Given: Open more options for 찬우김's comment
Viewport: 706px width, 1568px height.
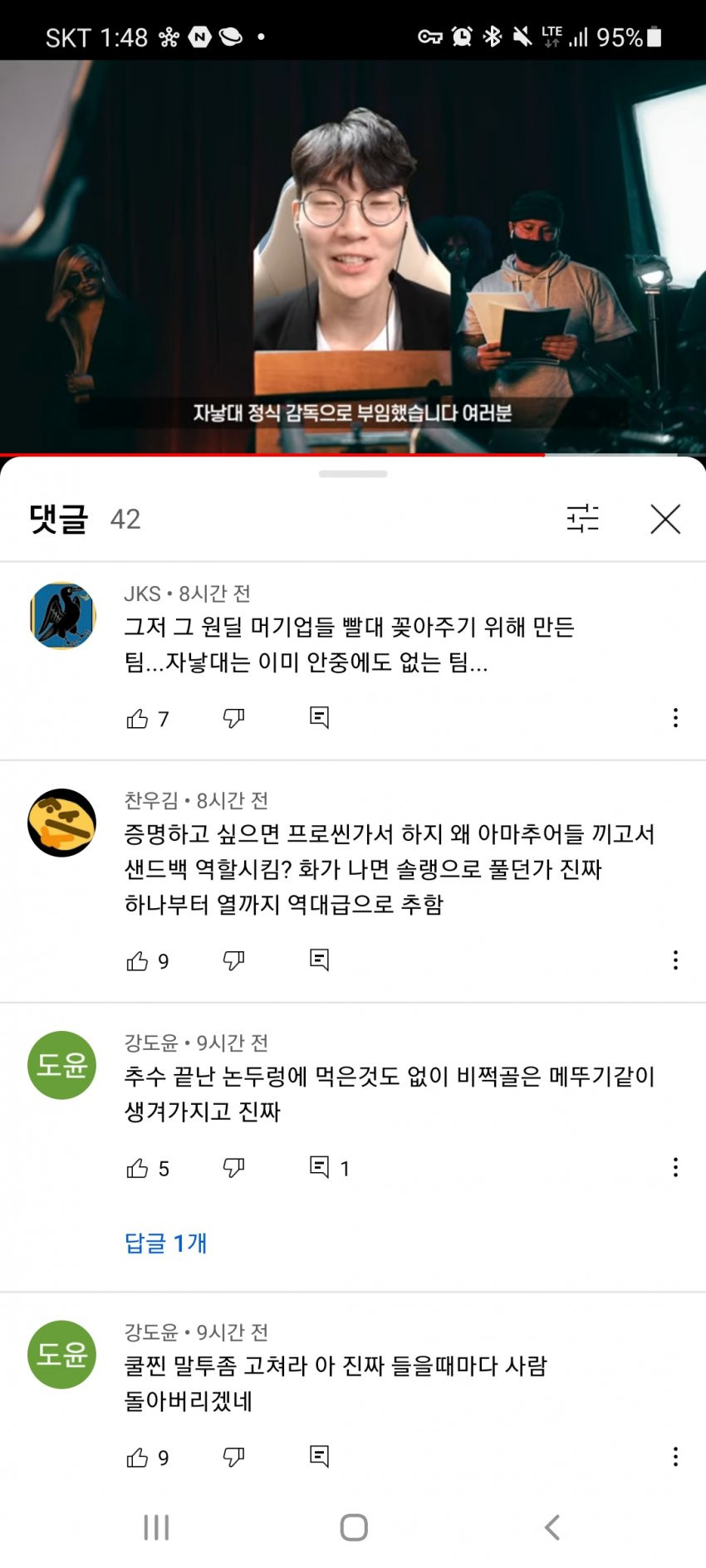Looking at the screenshot, I should (675, 960).
